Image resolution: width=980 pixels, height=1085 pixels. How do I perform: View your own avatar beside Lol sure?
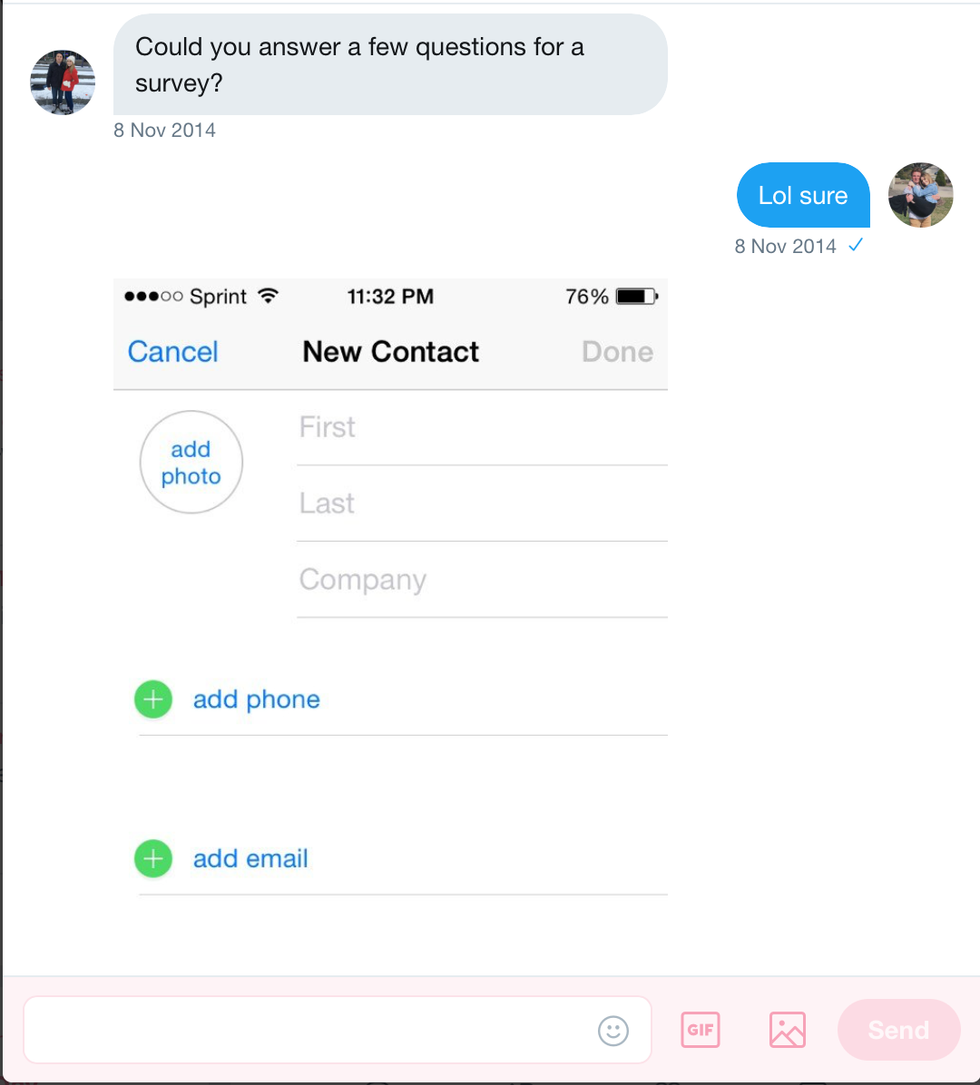click(920, 195)
